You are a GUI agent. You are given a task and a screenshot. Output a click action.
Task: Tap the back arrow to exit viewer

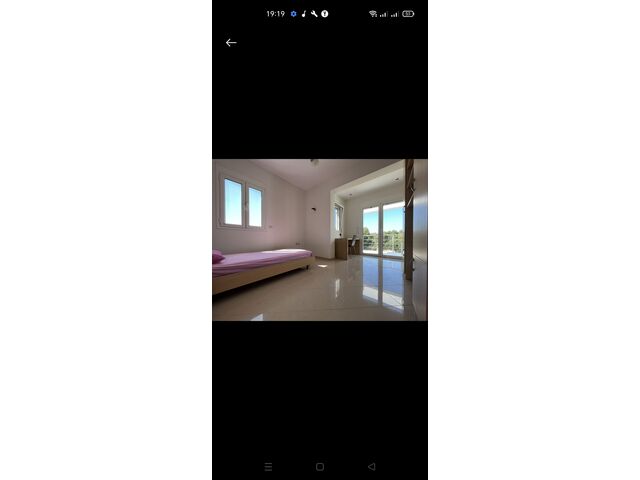click(x=231, y=43)
